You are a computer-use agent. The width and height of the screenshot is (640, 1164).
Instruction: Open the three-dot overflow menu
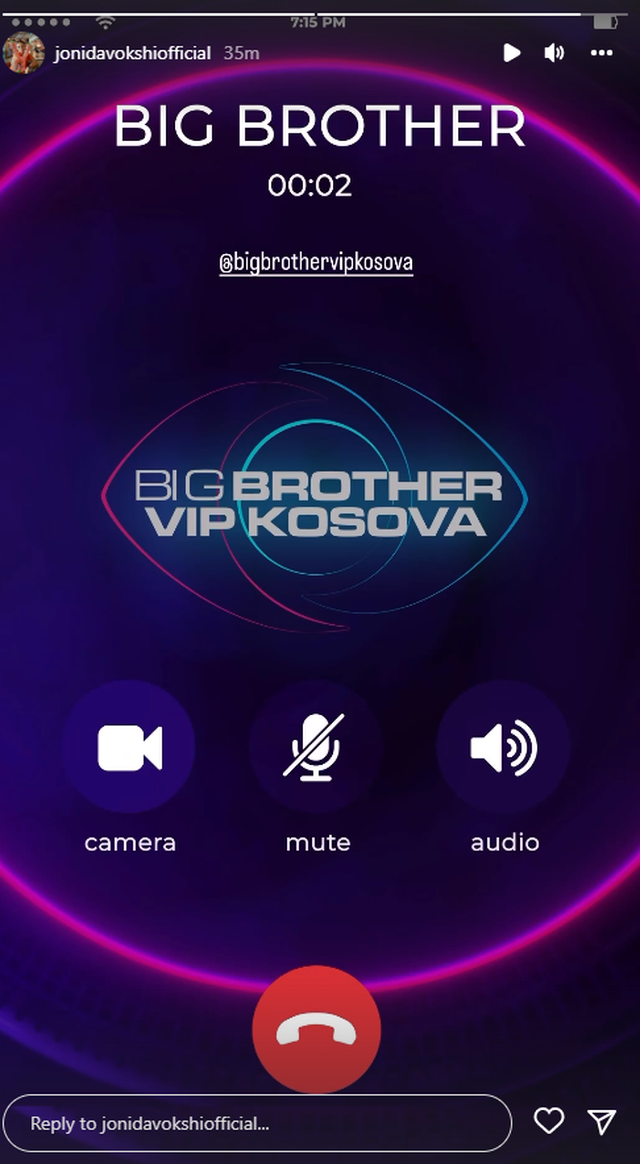tap(601, 53)
